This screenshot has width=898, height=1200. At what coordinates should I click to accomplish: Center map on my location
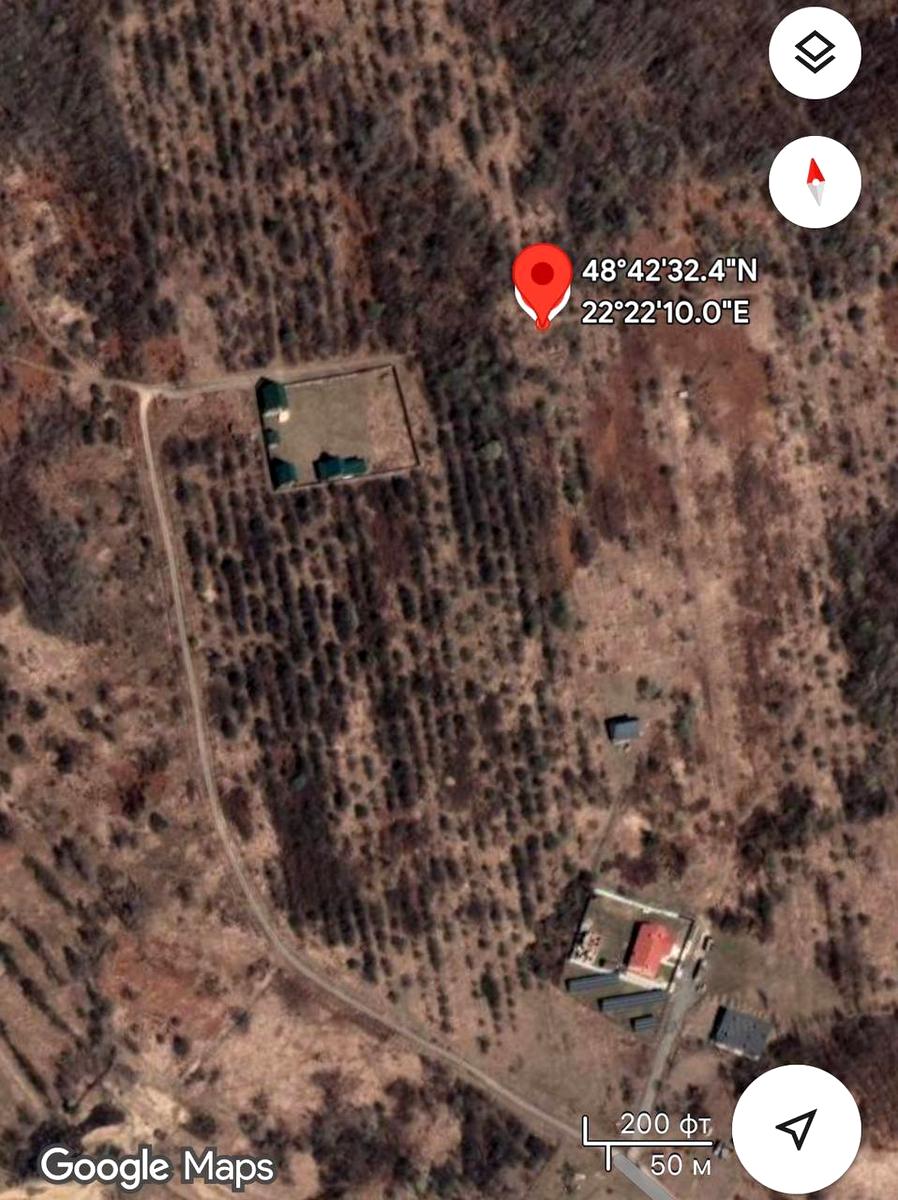[x=796, y=1129]
